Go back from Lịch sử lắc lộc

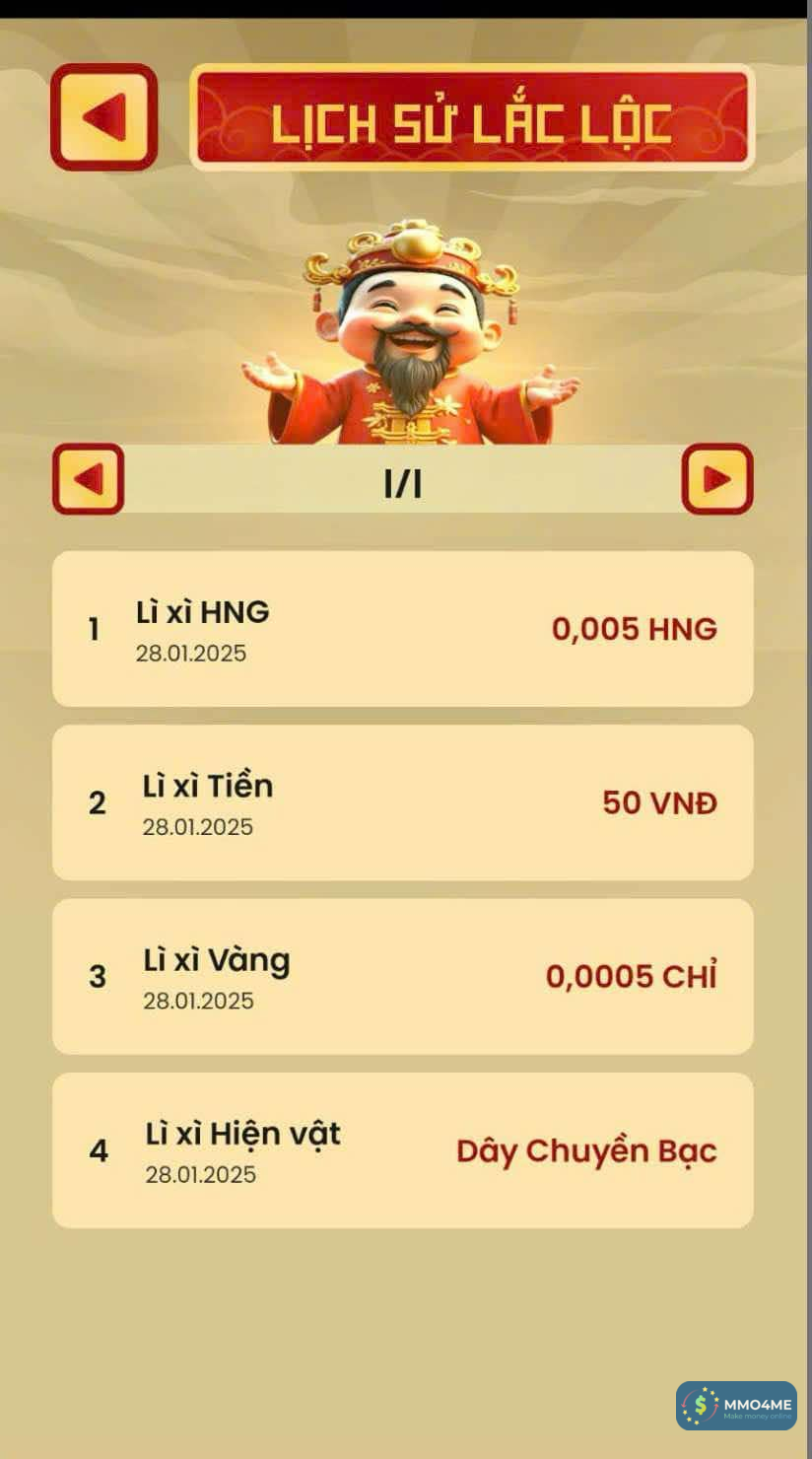tap(103, 117)
